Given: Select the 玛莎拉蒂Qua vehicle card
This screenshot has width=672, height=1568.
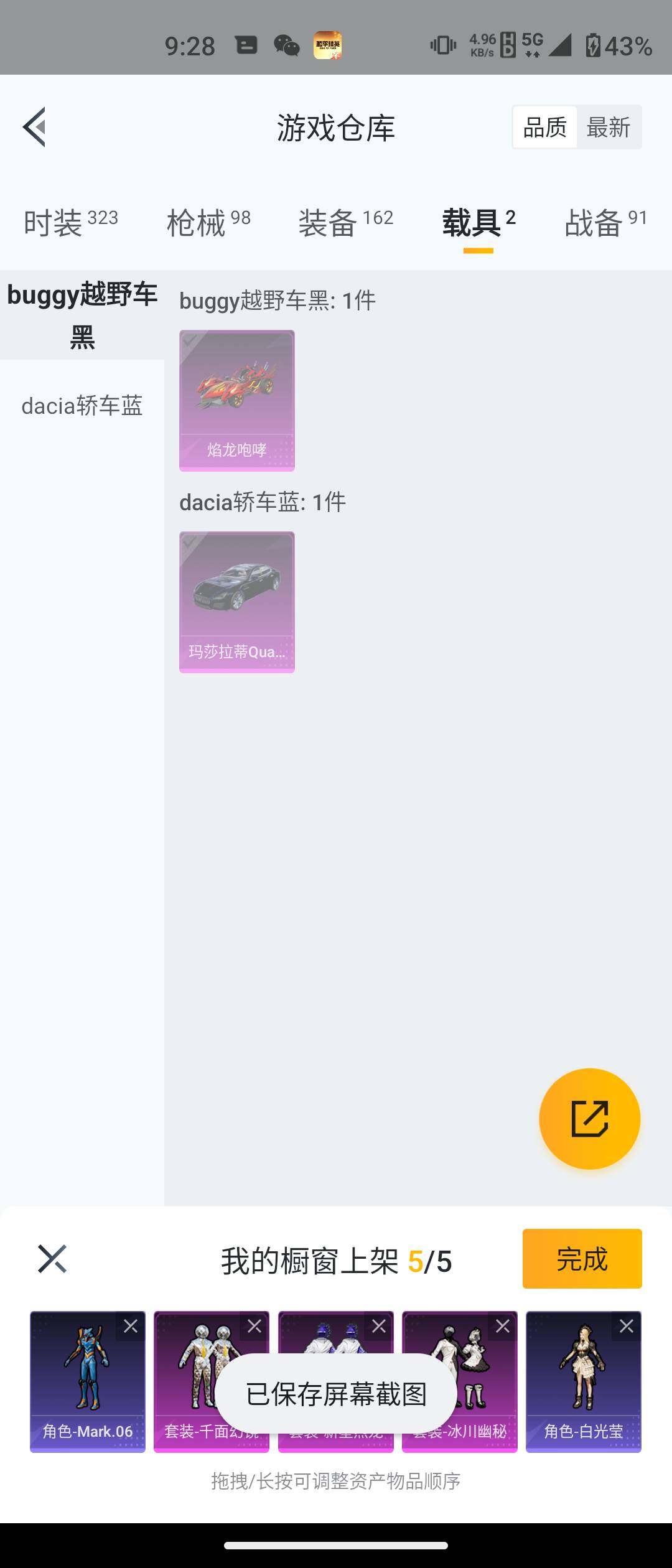Looking at the screenshot, I should point(236,602).
